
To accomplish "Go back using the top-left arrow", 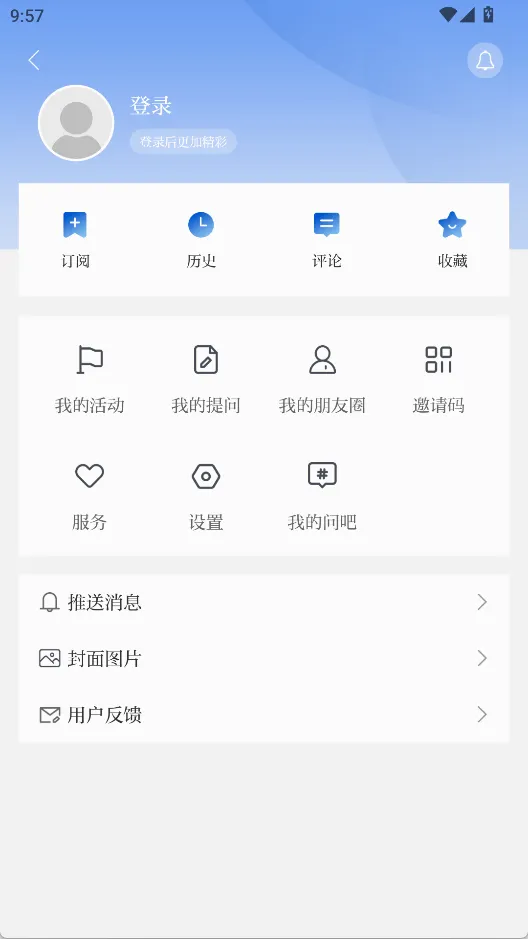I will [34, 60].
